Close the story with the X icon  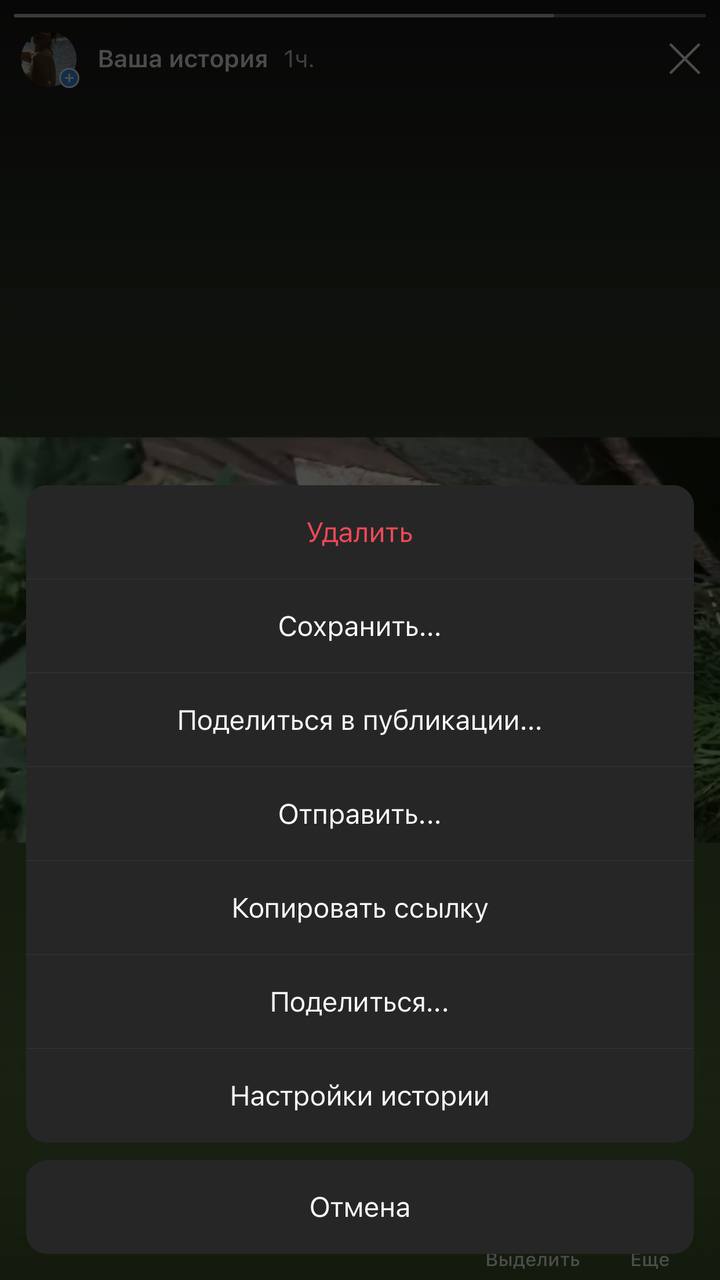(684, 59)
